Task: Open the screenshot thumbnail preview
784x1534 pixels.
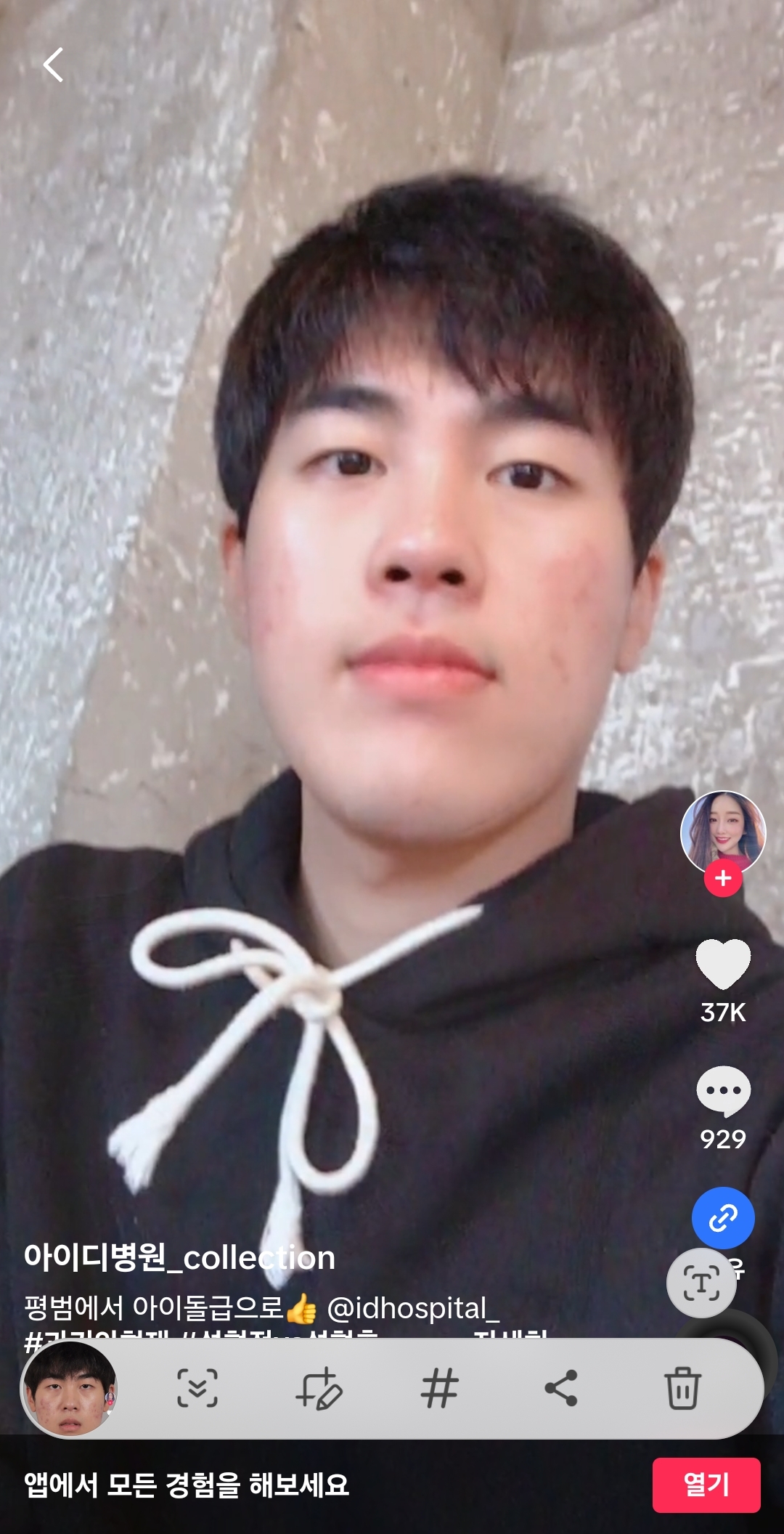Action: coord(70,1389)
